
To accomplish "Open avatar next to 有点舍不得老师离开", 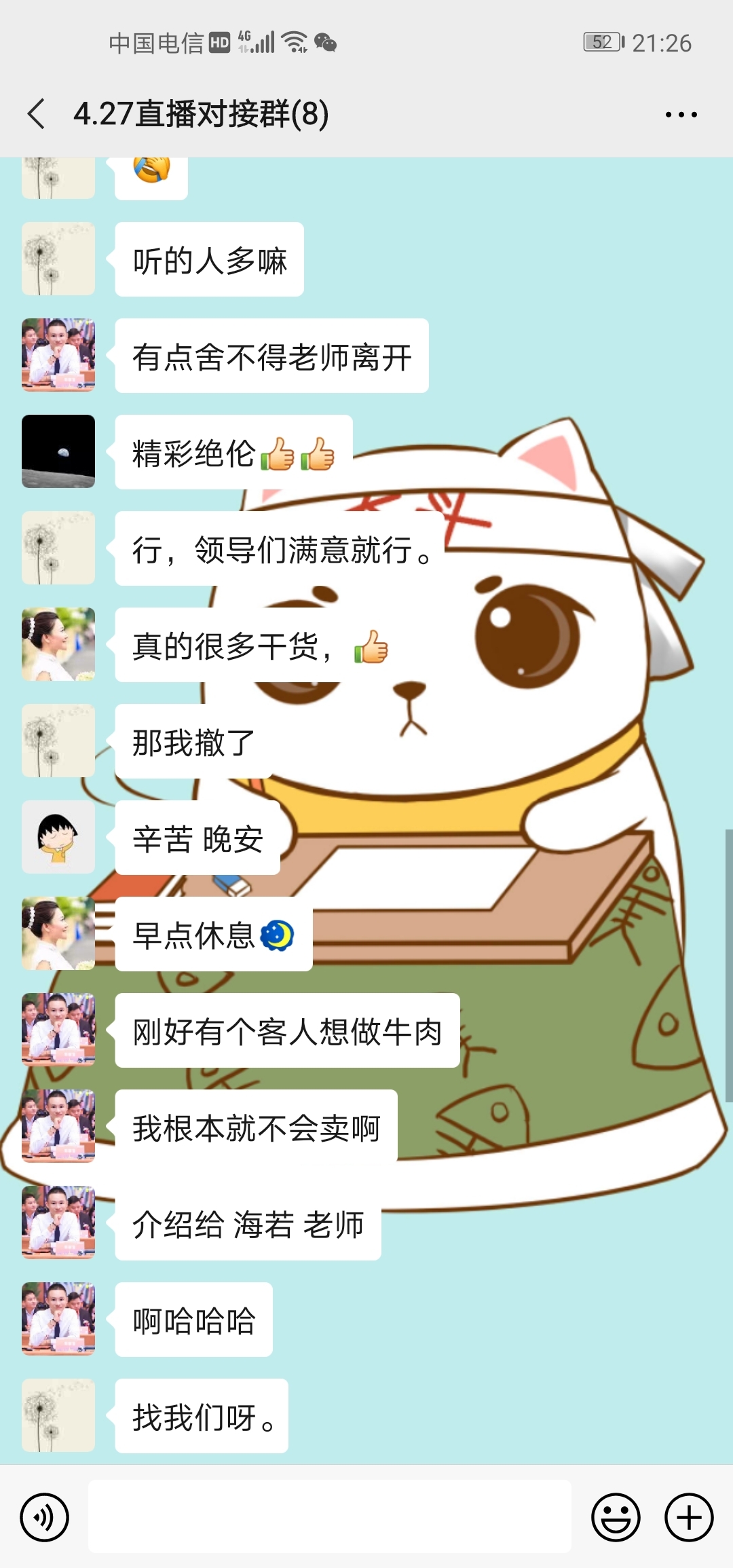I will (x=58, y=355).
